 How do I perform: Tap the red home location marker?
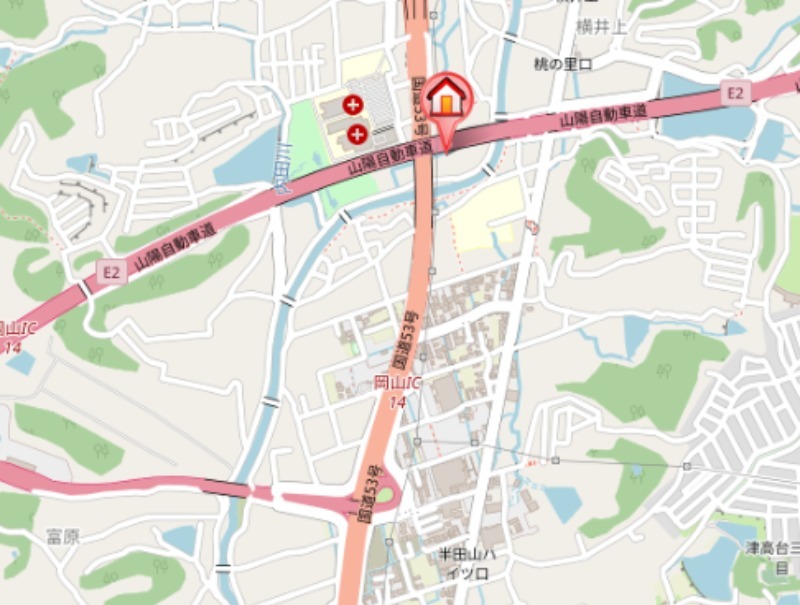click(x=447, y=102)
